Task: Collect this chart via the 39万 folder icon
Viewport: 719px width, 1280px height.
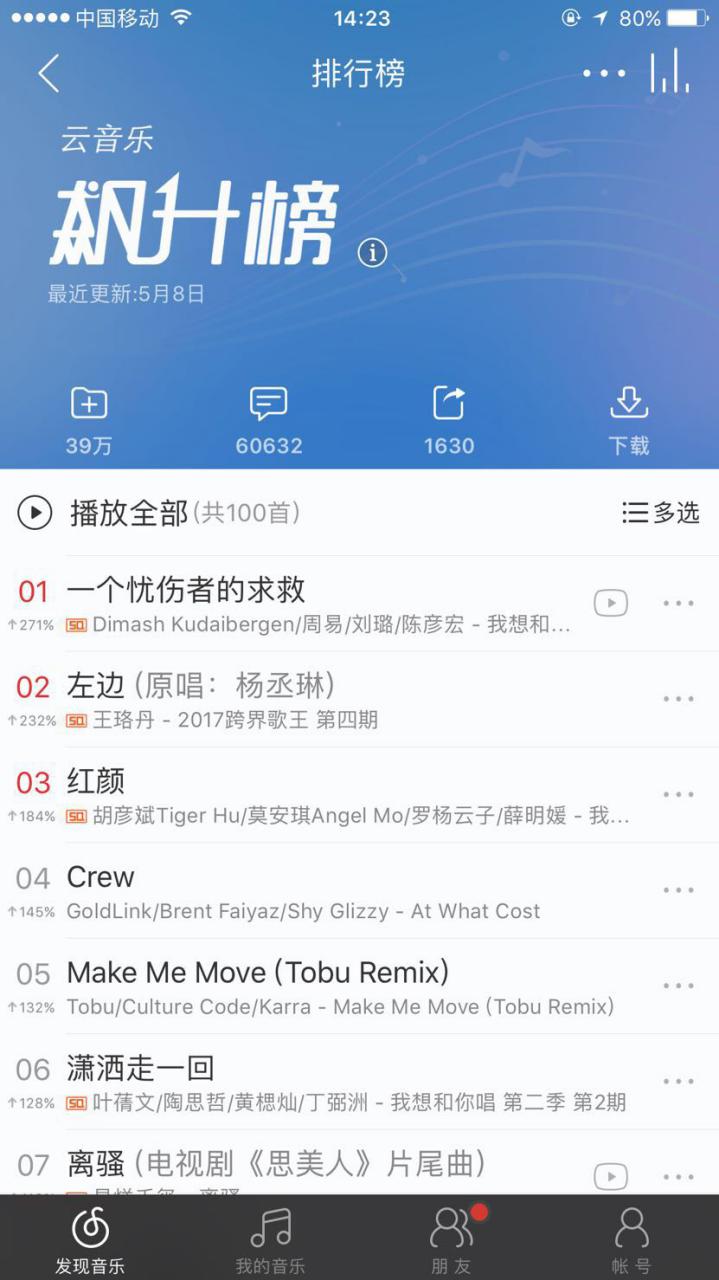Action: point(89,421)
